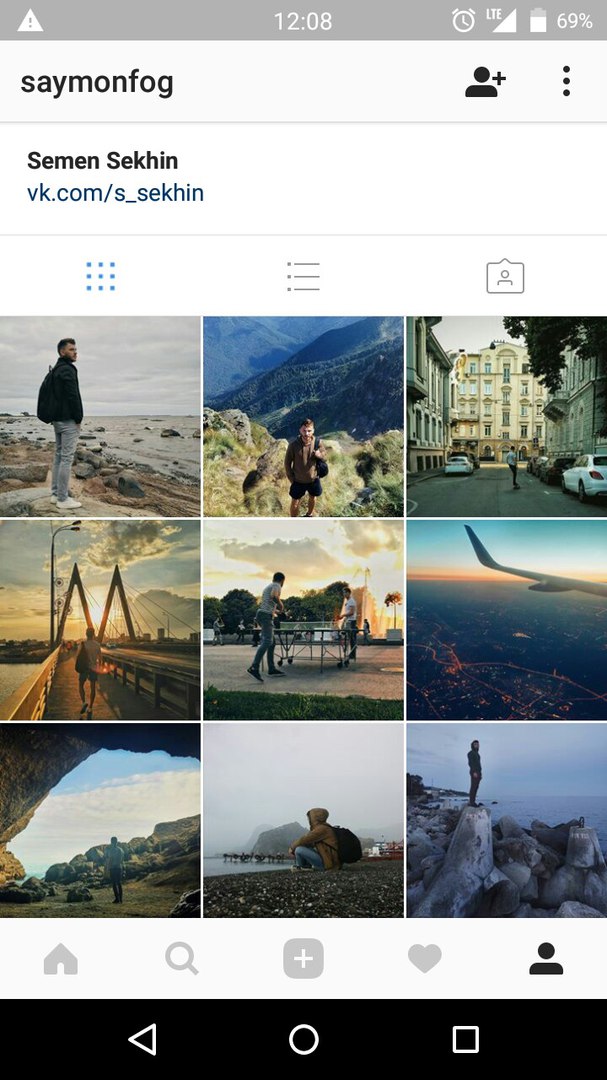Open photo of hiker in mountains
Screen dimensions: 607x1080
(303, 416)
